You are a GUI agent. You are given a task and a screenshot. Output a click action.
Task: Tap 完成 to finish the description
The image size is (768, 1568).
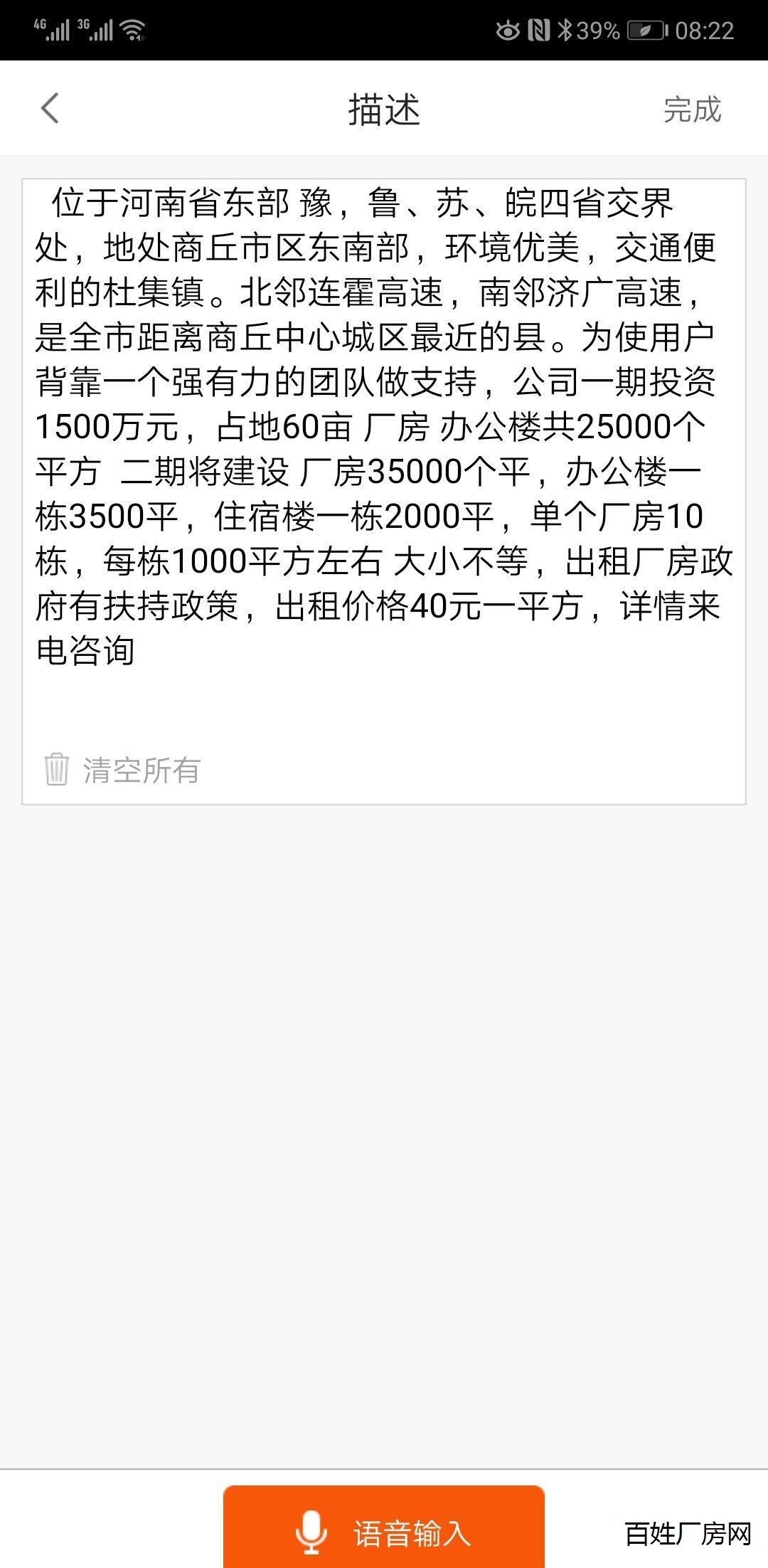point(692,110)
